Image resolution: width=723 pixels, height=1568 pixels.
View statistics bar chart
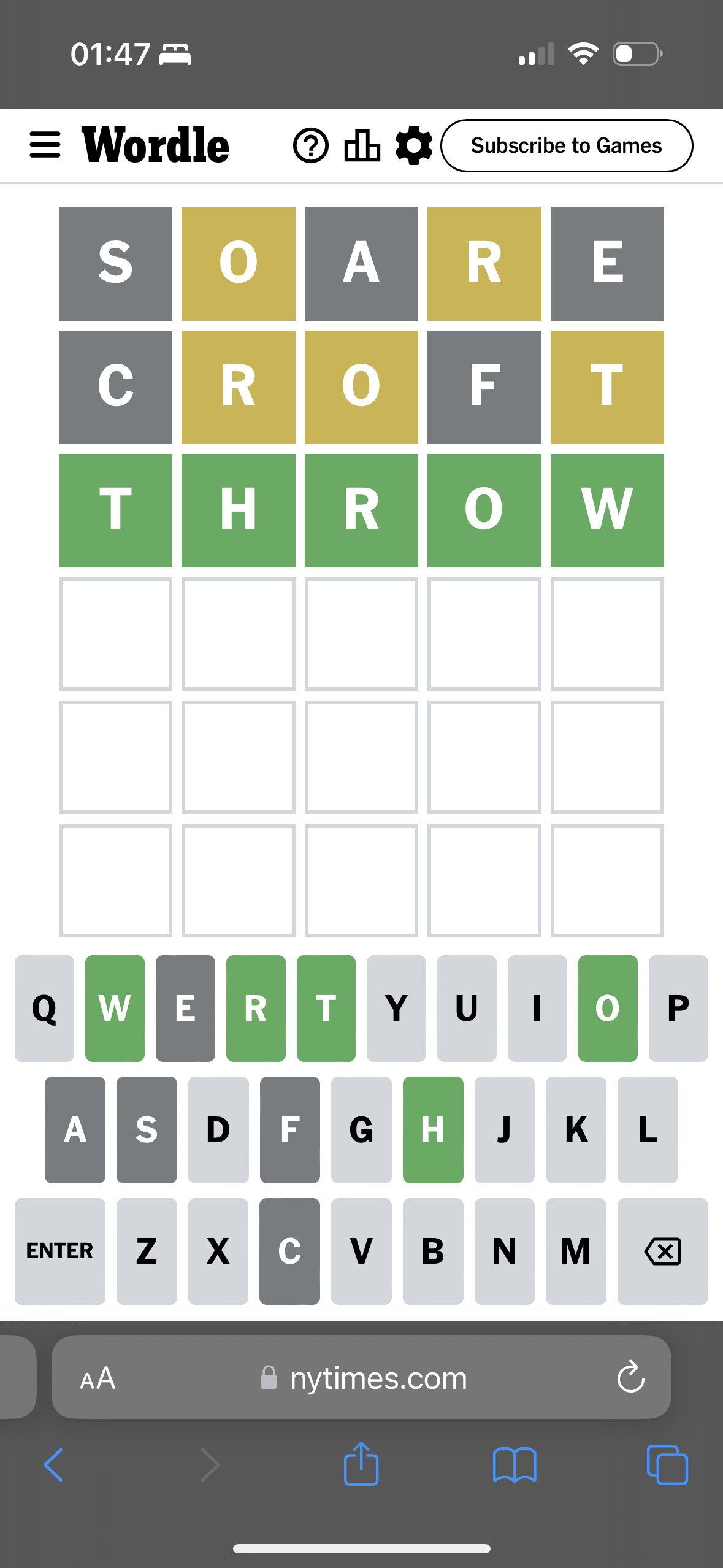pos(362,145)
